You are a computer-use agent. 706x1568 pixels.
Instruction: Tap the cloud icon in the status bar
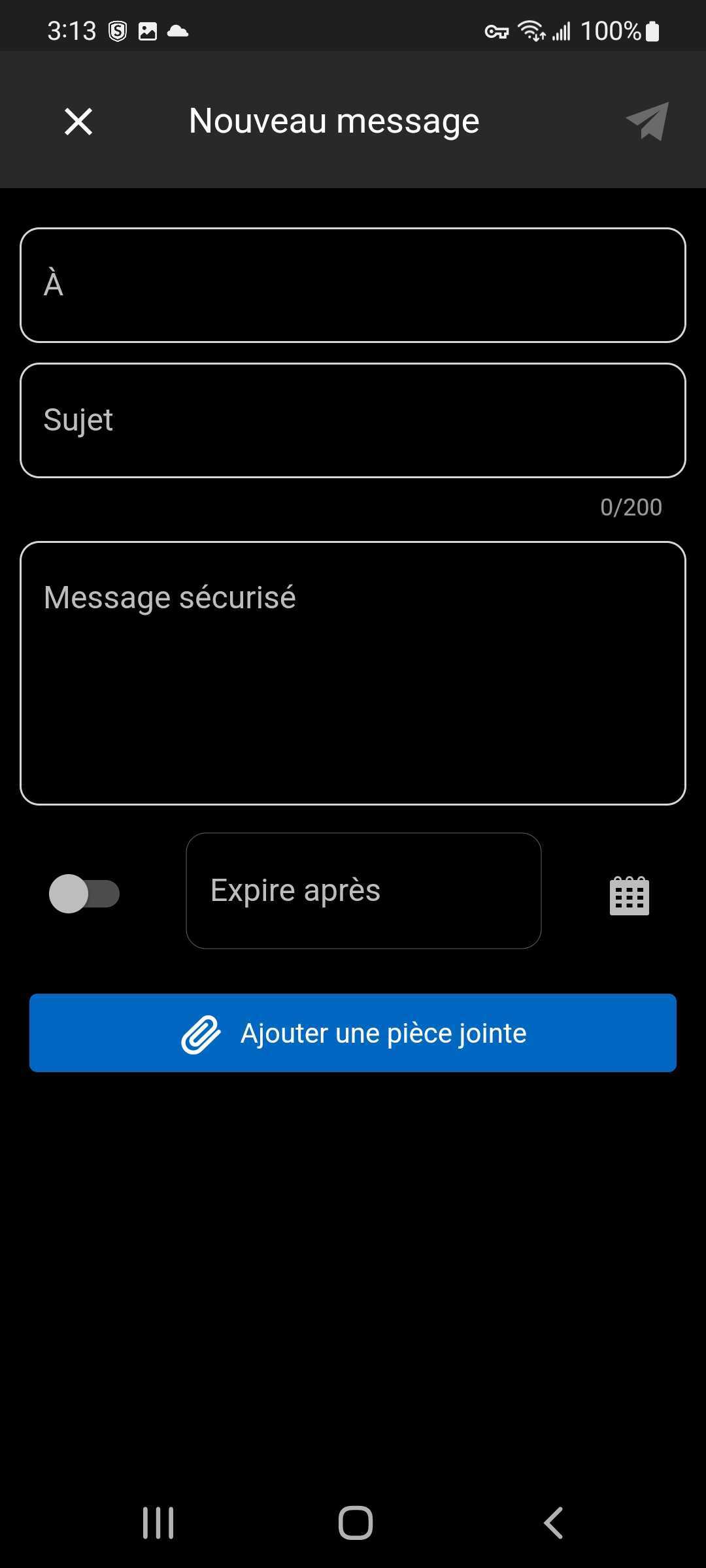pyautogui.click(x=177, y=30)
